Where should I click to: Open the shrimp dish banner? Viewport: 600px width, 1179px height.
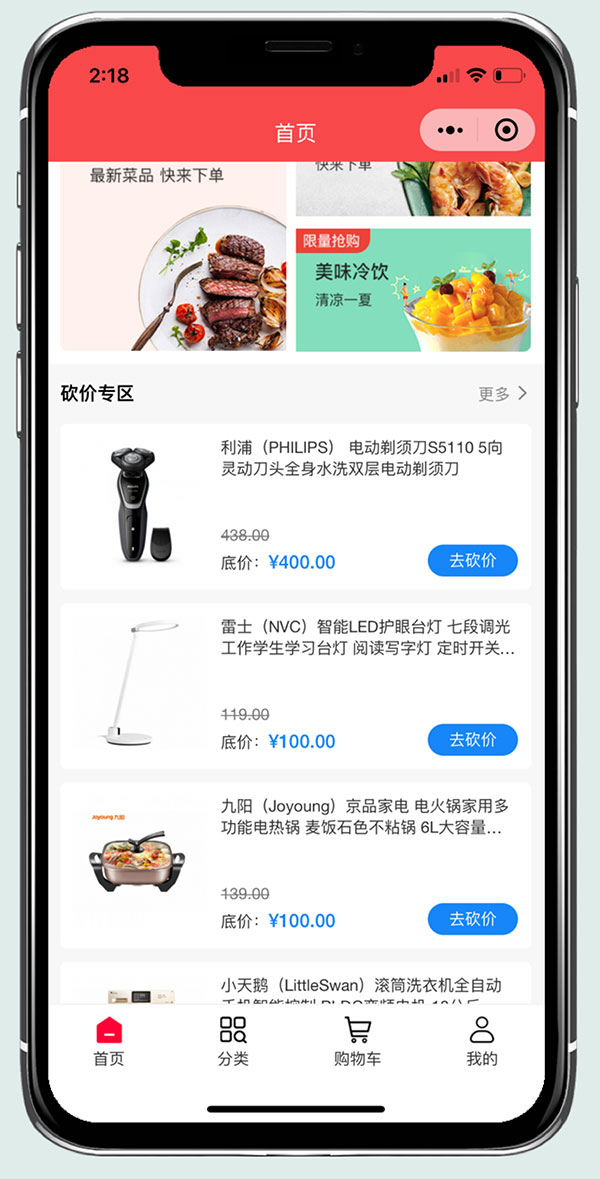click(413, 189)
